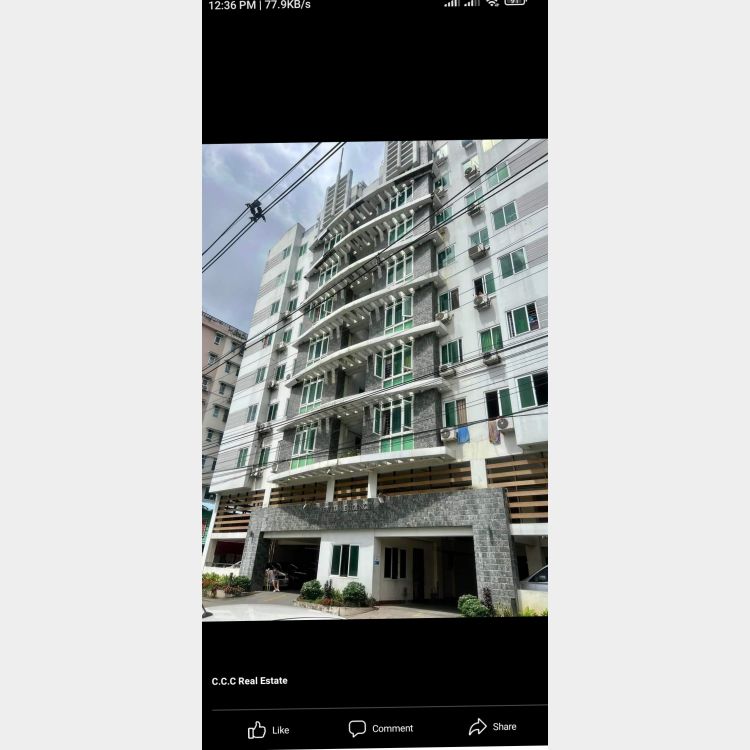This screenshot has height=750, width=750.
Task: Share this photo
Action: 492,727
